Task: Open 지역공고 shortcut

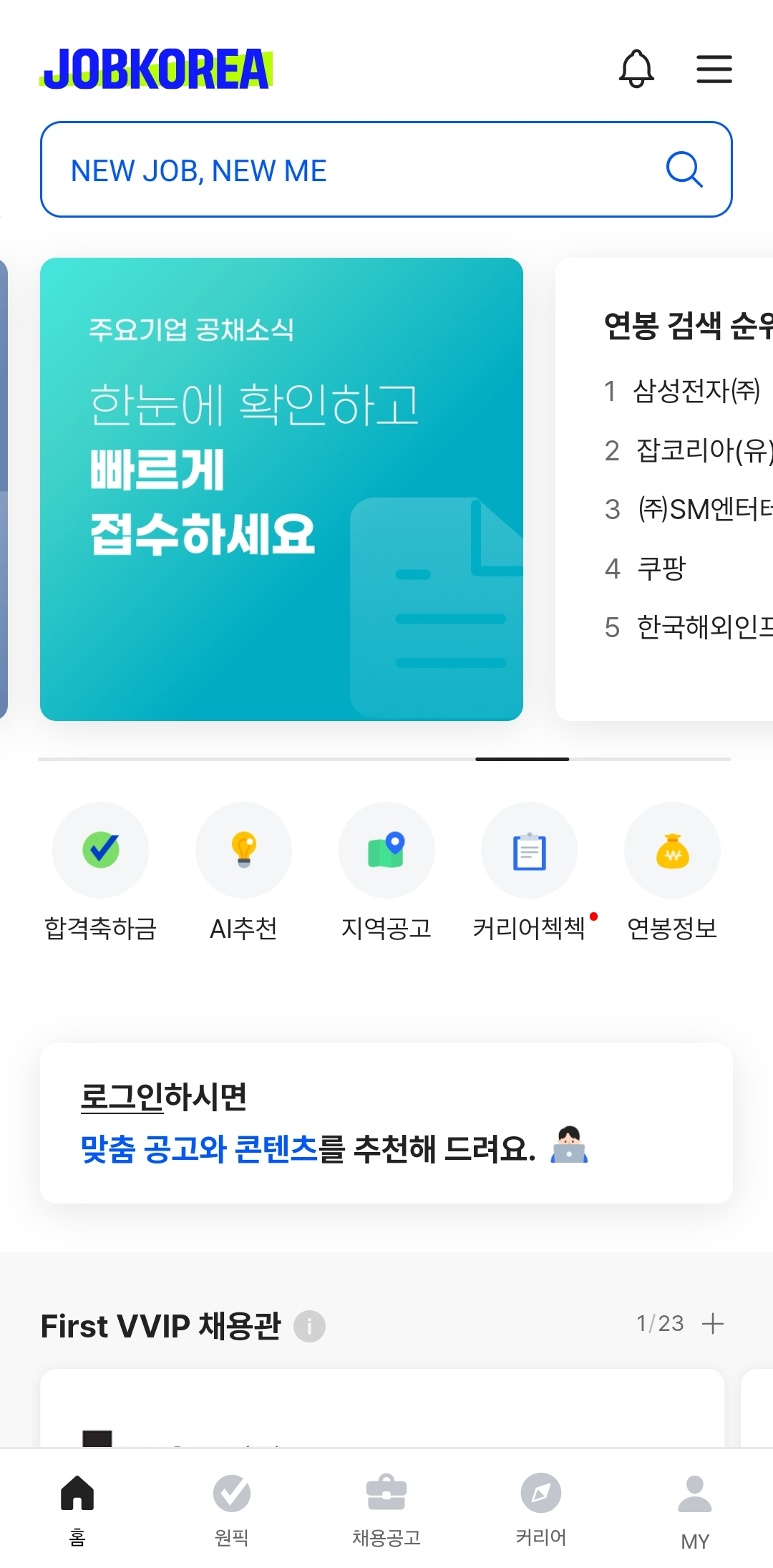Action: 386,851
